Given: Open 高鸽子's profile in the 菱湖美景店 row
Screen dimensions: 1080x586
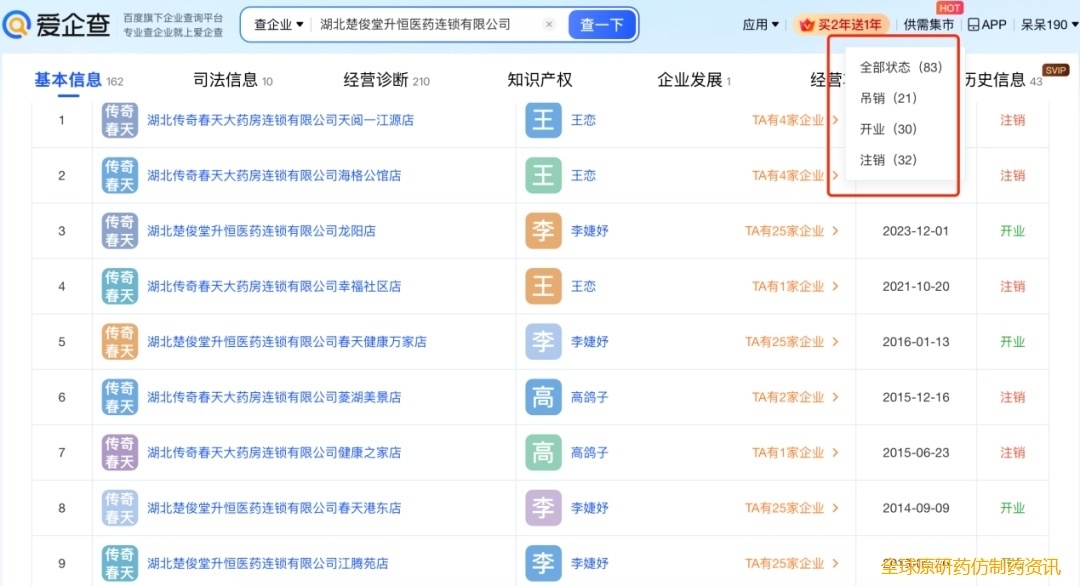Looking at the screenshot, I should (589, 397).
